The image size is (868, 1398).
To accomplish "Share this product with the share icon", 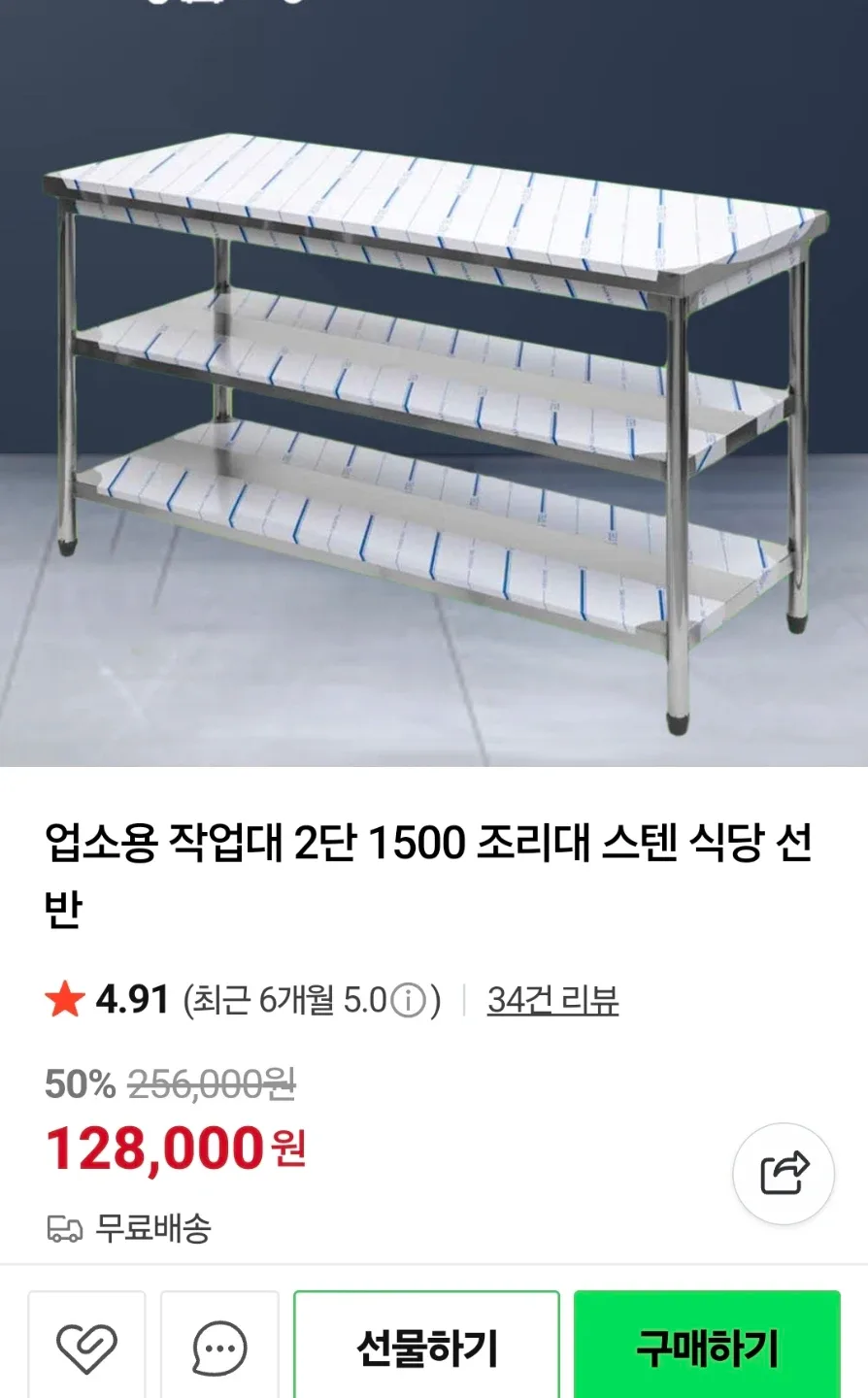I will click(x=784, y=1173).
